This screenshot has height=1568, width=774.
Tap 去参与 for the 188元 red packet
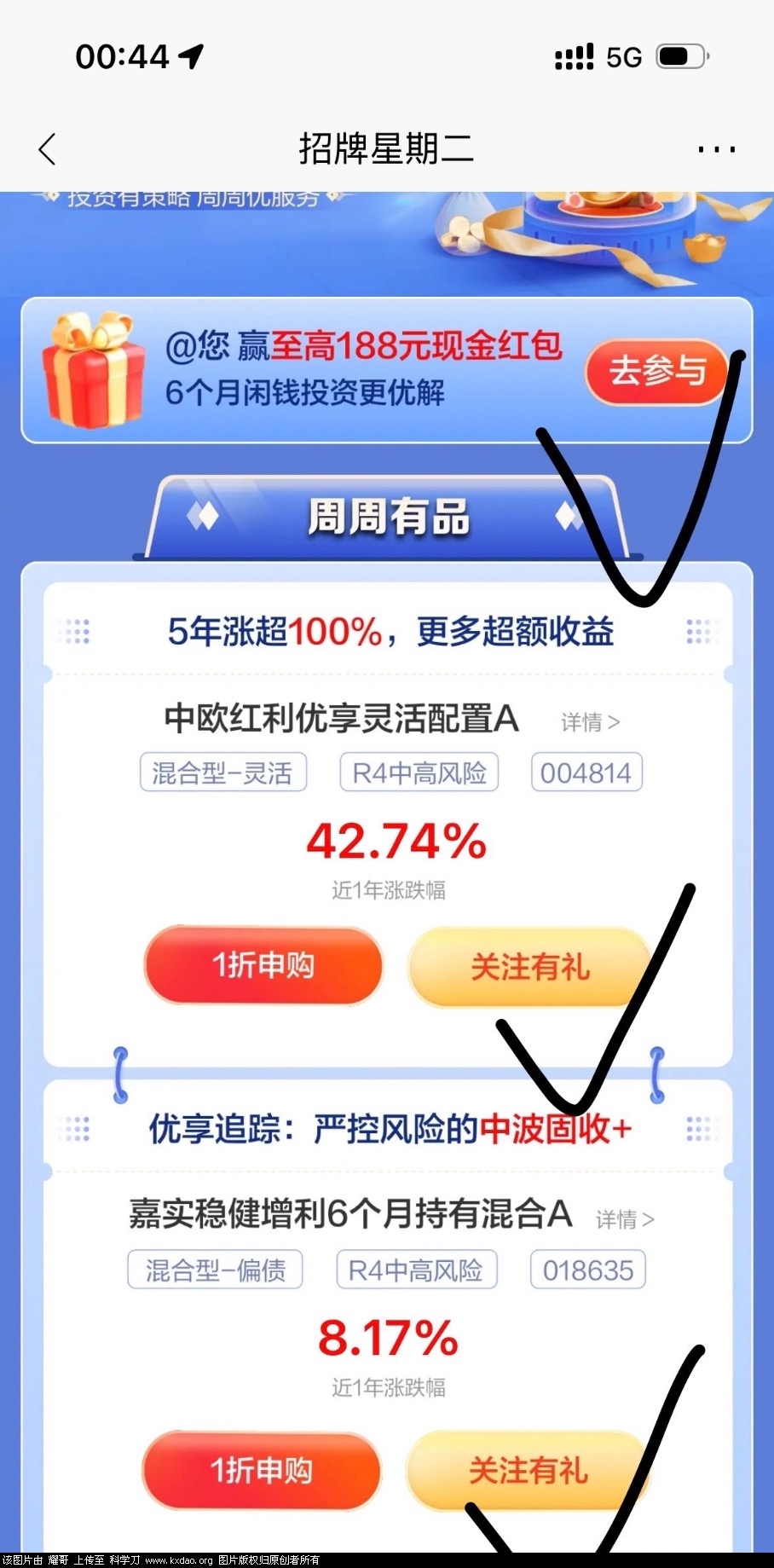click(x=656, y=371)
